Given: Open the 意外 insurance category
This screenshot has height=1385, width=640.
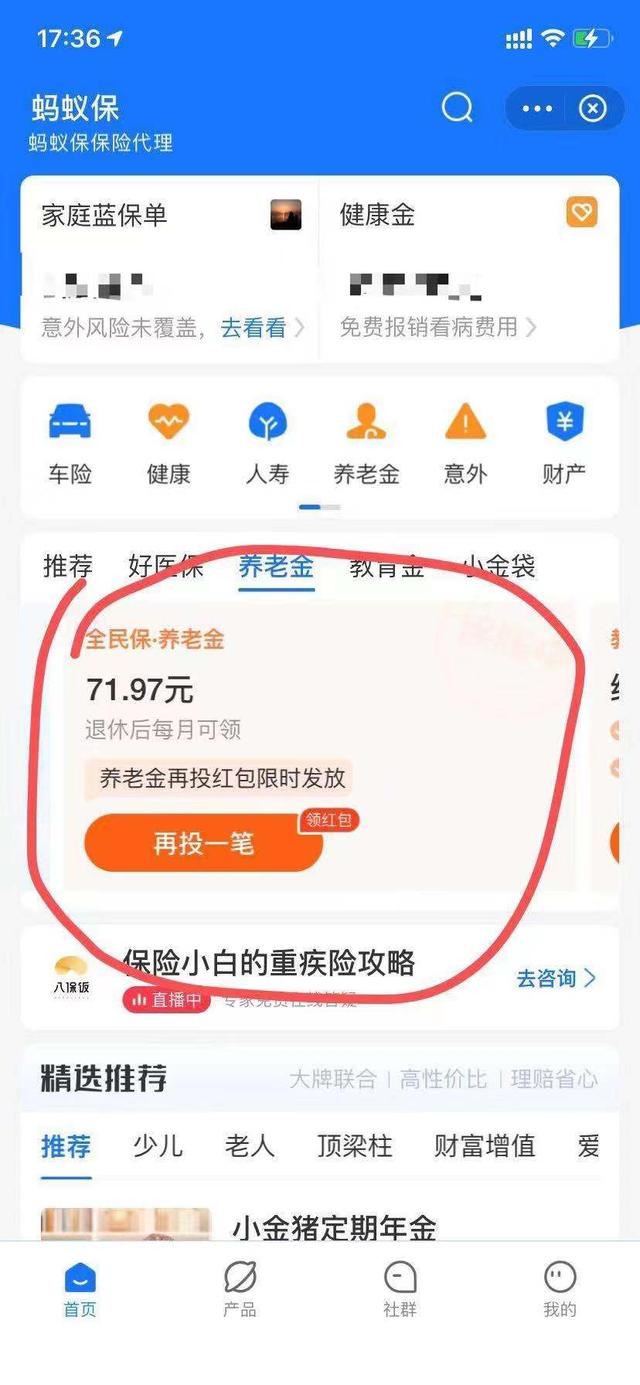Looking at the screenshot, I should point(465,444).
